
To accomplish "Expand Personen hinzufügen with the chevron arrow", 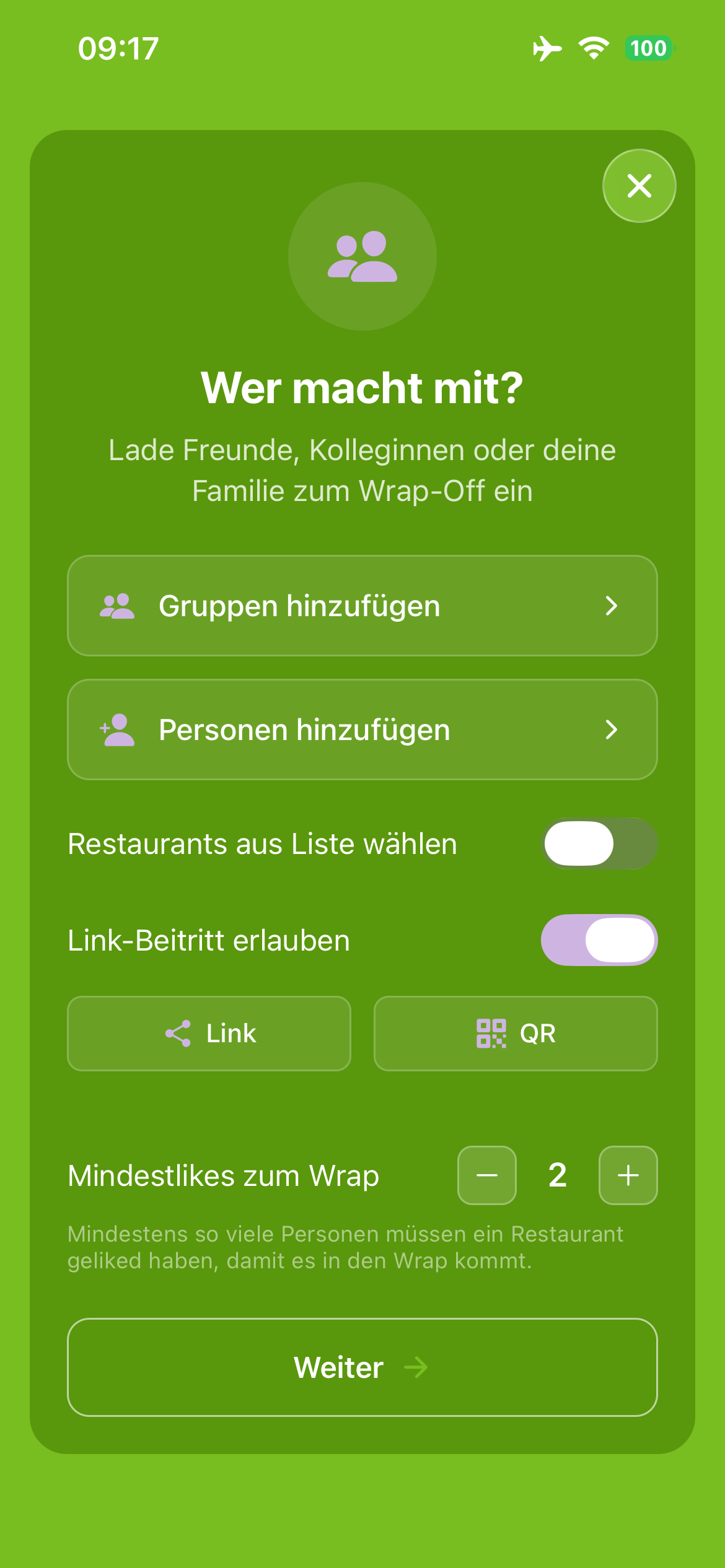I will 612,730.
